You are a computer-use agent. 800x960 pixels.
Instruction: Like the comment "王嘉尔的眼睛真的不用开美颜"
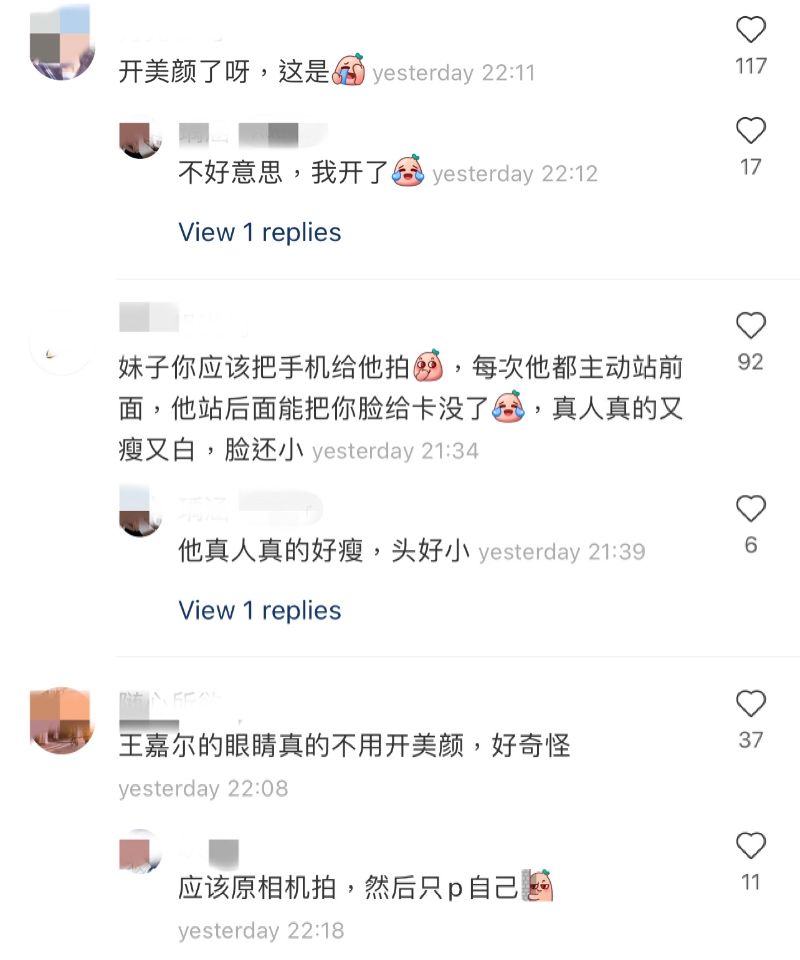pos(750,704)
